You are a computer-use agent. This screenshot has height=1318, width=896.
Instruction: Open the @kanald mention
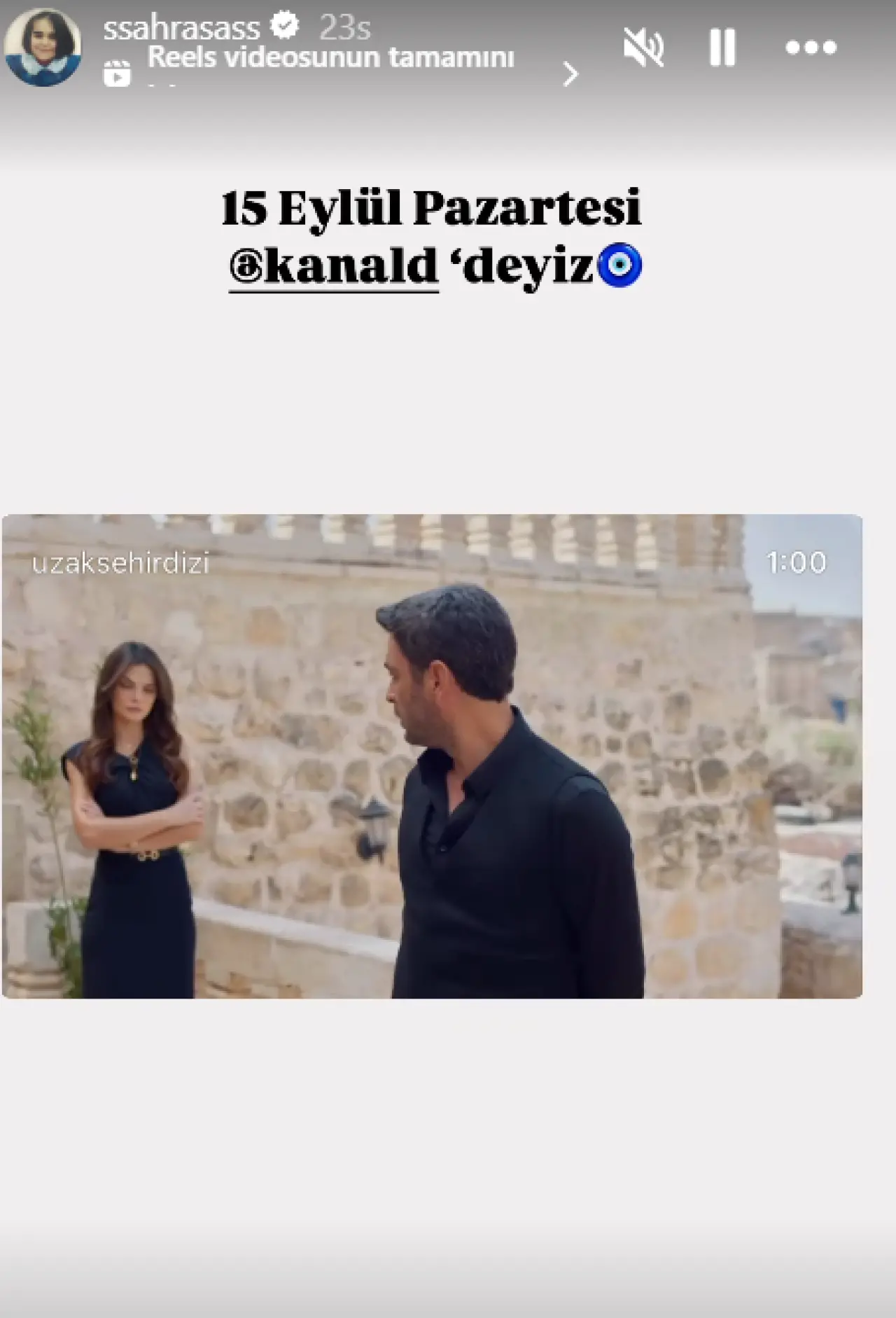[x=335, y=267]
